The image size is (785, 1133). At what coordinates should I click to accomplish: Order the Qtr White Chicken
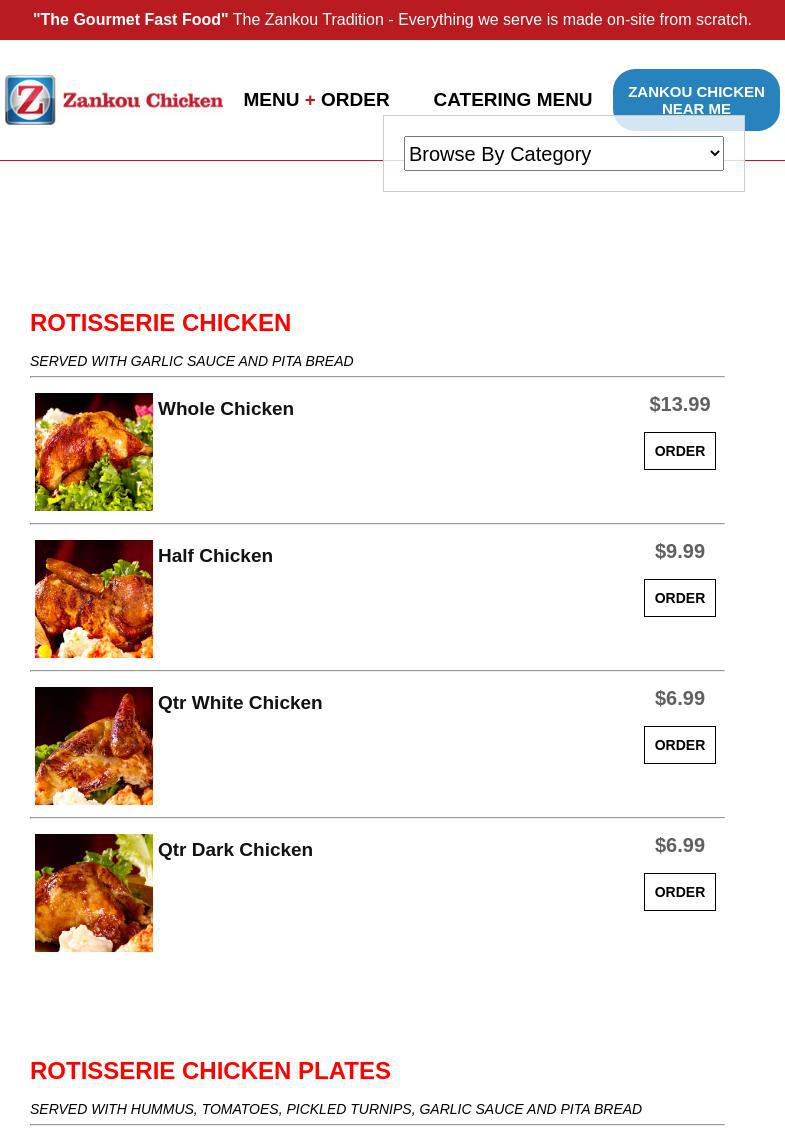click(679, 745)
